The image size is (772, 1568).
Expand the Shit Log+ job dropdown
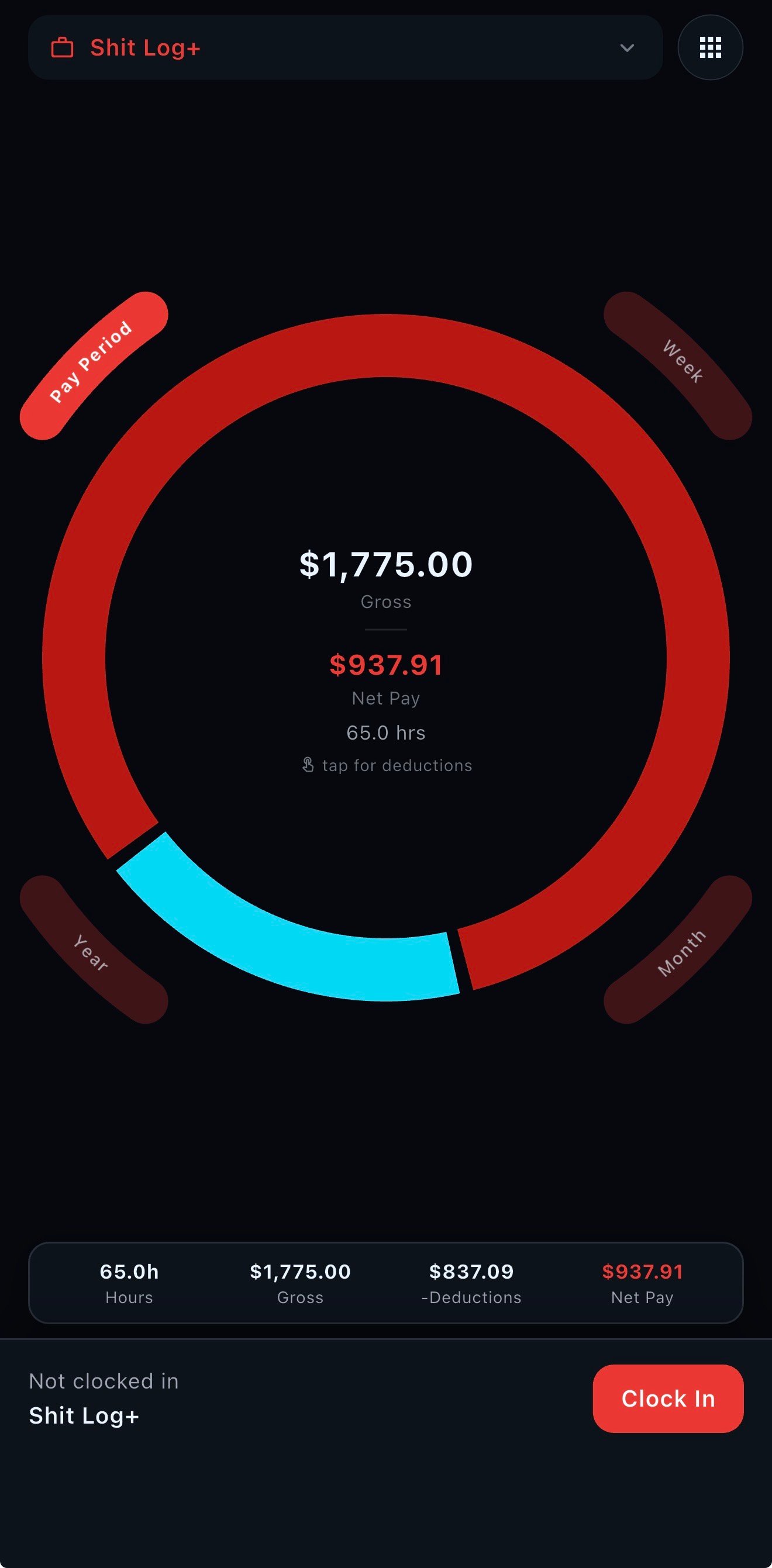point(344,47)
